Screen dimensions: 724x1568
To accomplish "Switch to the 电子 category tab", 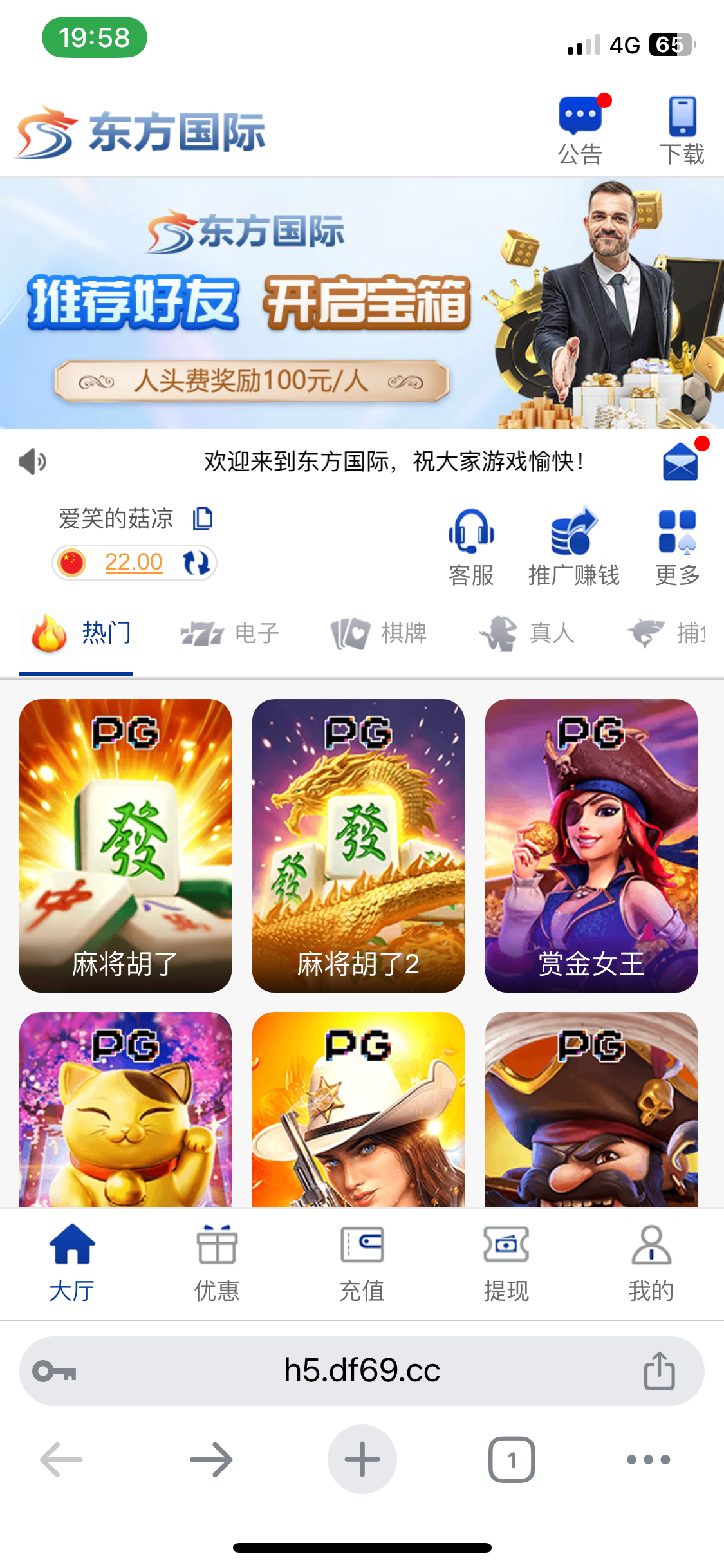I will [x=230, y=633].
